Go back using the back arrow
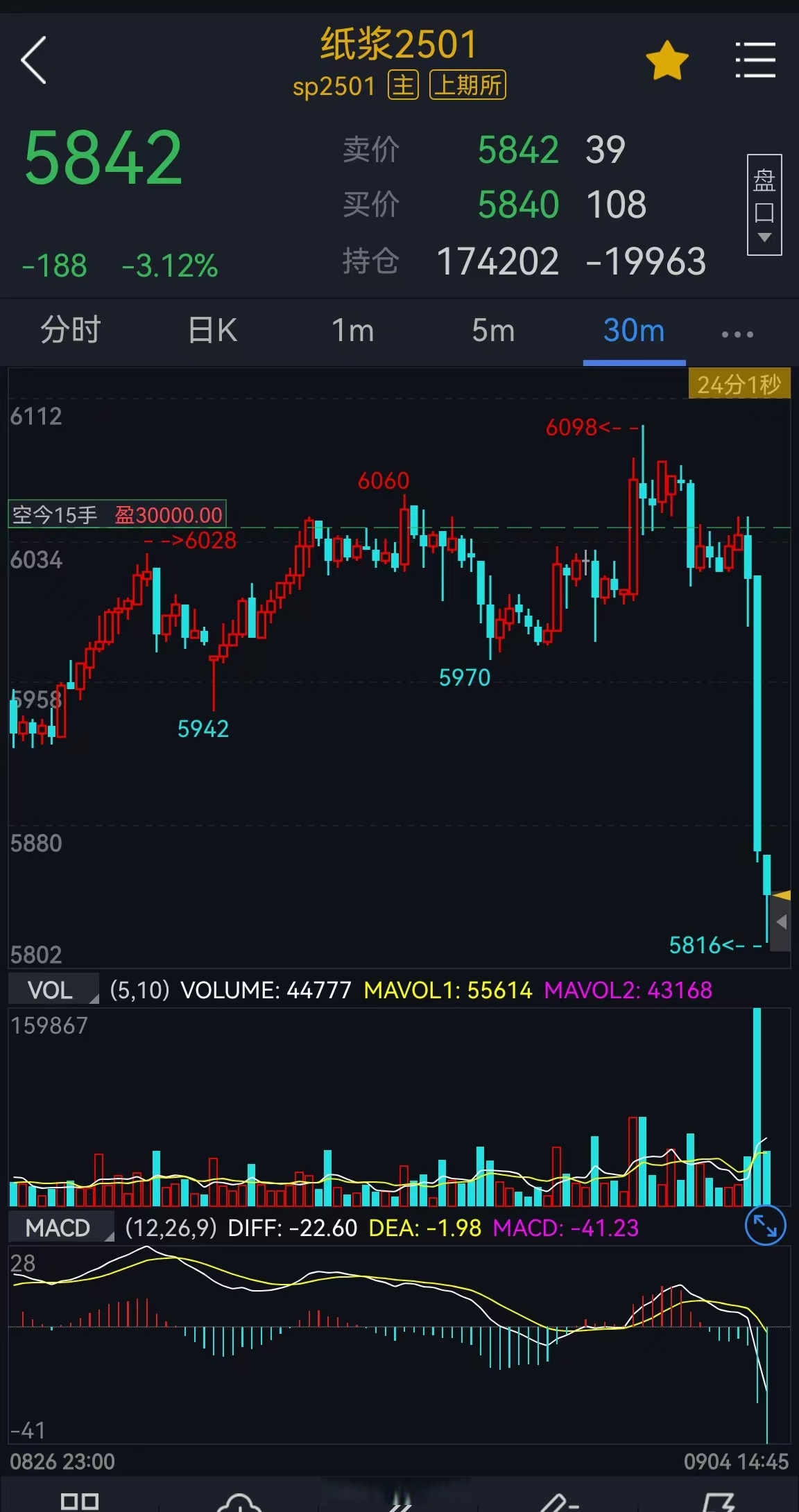 [33, 61]
